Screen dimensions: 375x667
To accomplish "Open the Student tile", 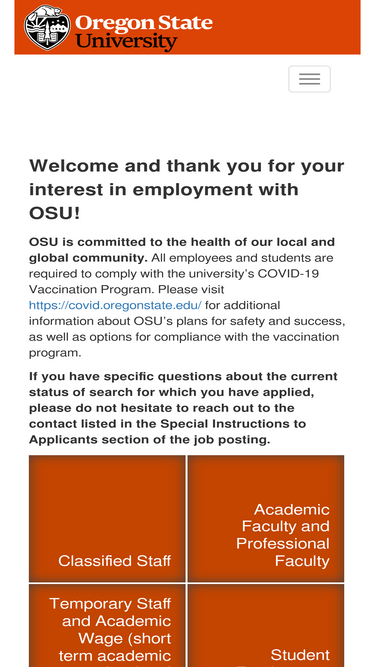I will point(266,626).
